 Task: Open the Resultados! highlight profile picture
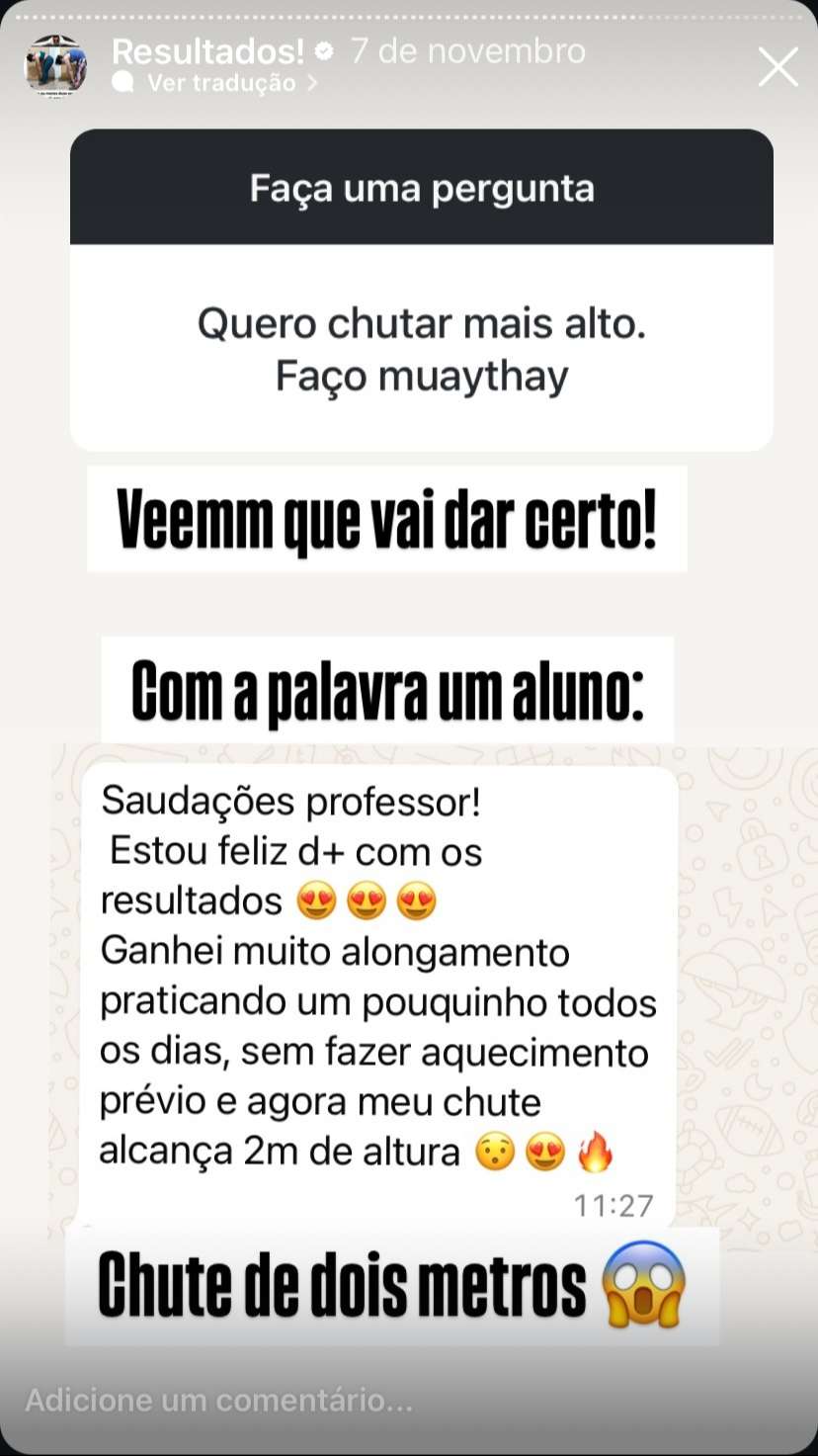pos(55,65)
